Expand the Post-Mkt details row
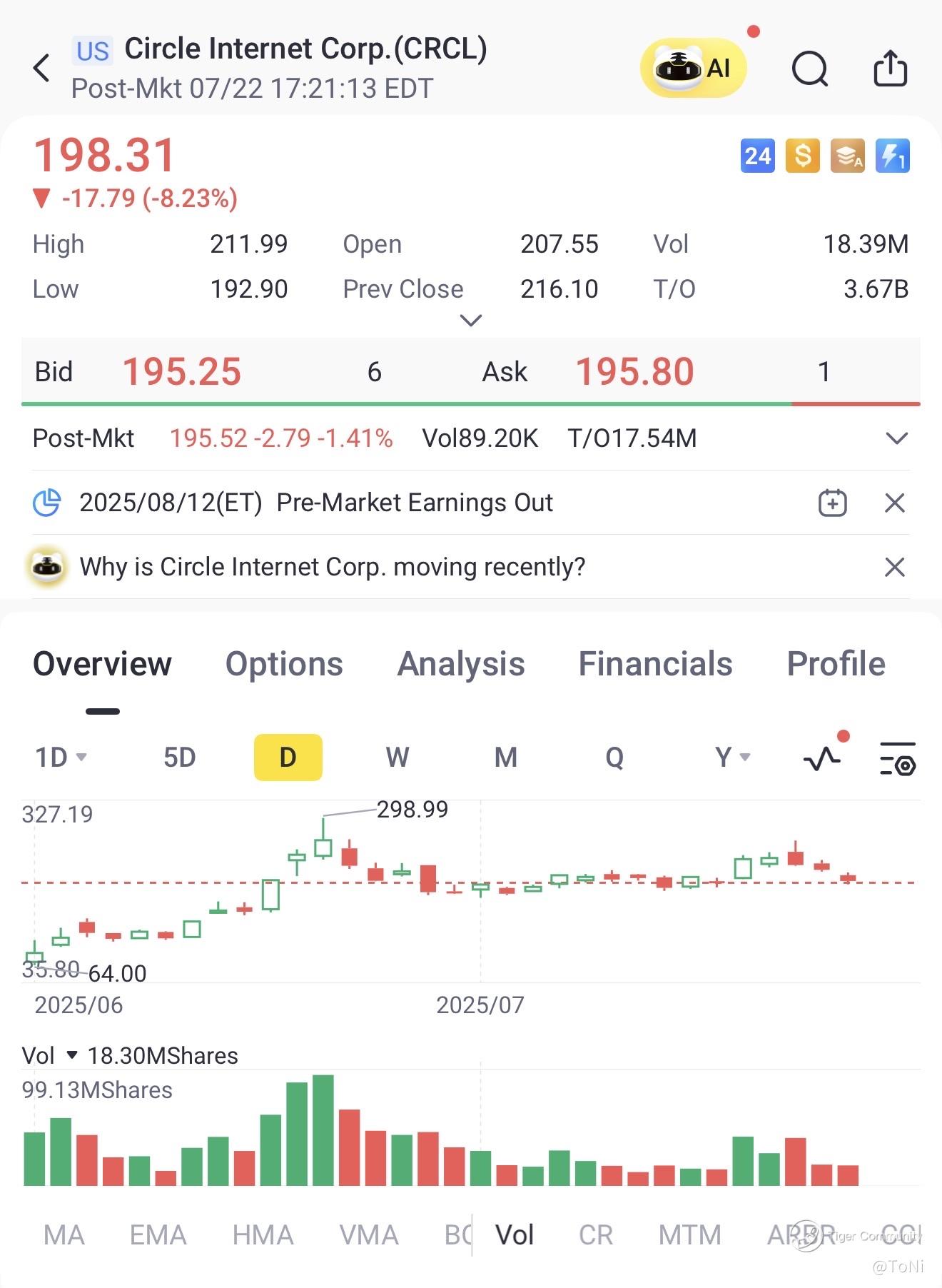942x1288 pixels. (896, 438)
